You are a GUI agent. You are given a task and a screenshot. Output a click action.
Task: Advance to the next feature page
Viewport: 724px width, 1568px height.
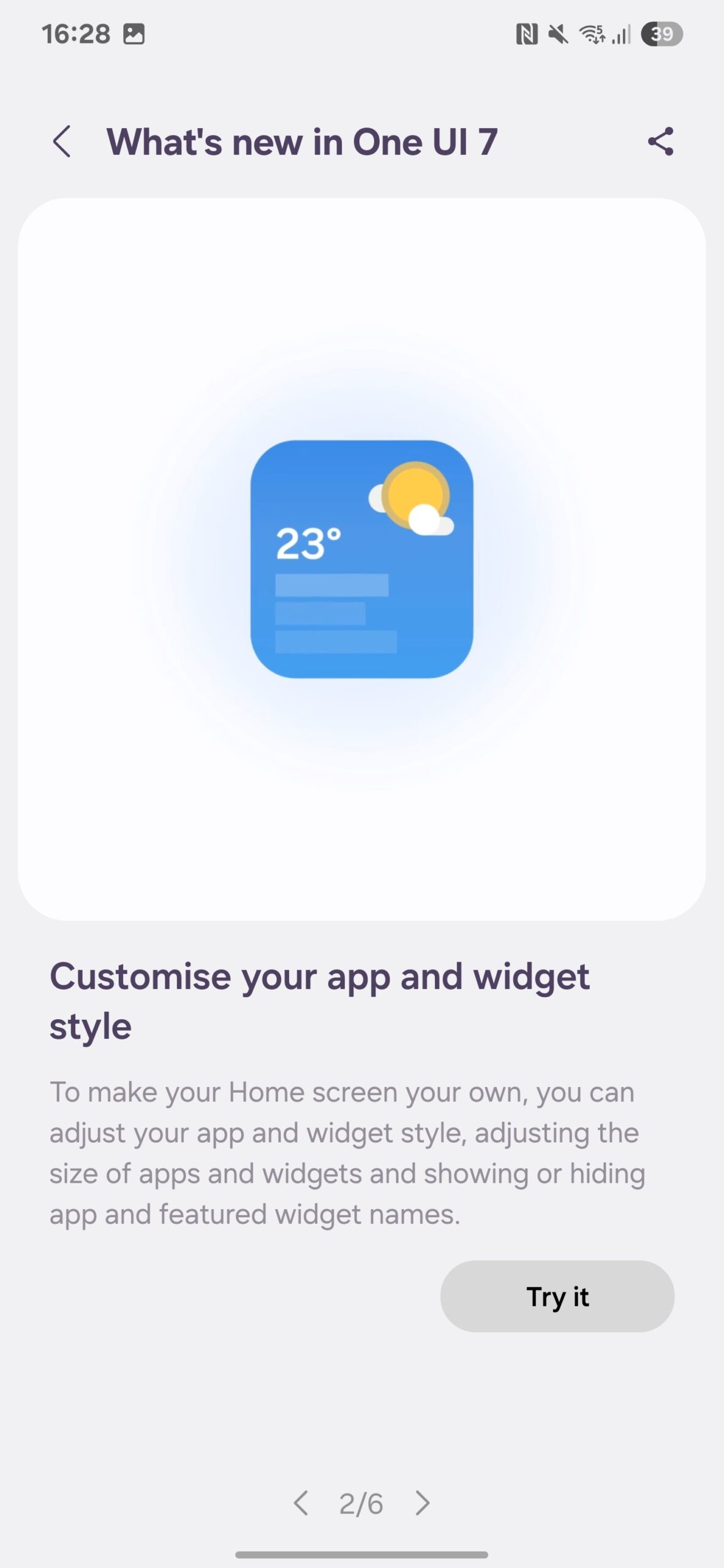tap(422, 1503)
